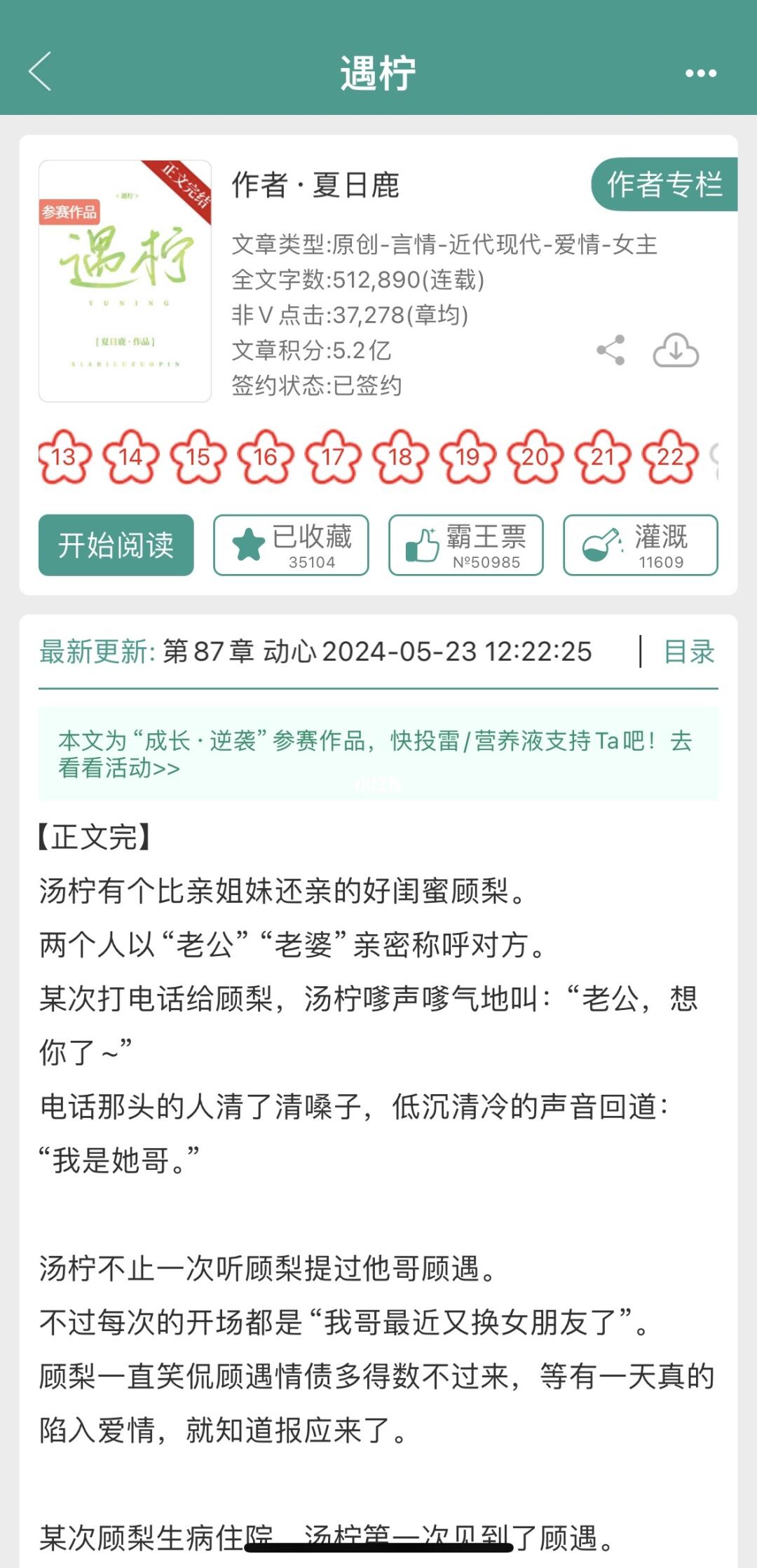Screen dimensions: 757x1568
Task: Tap the 遇柠 book cover thumbnail
Action: point(123,278)
